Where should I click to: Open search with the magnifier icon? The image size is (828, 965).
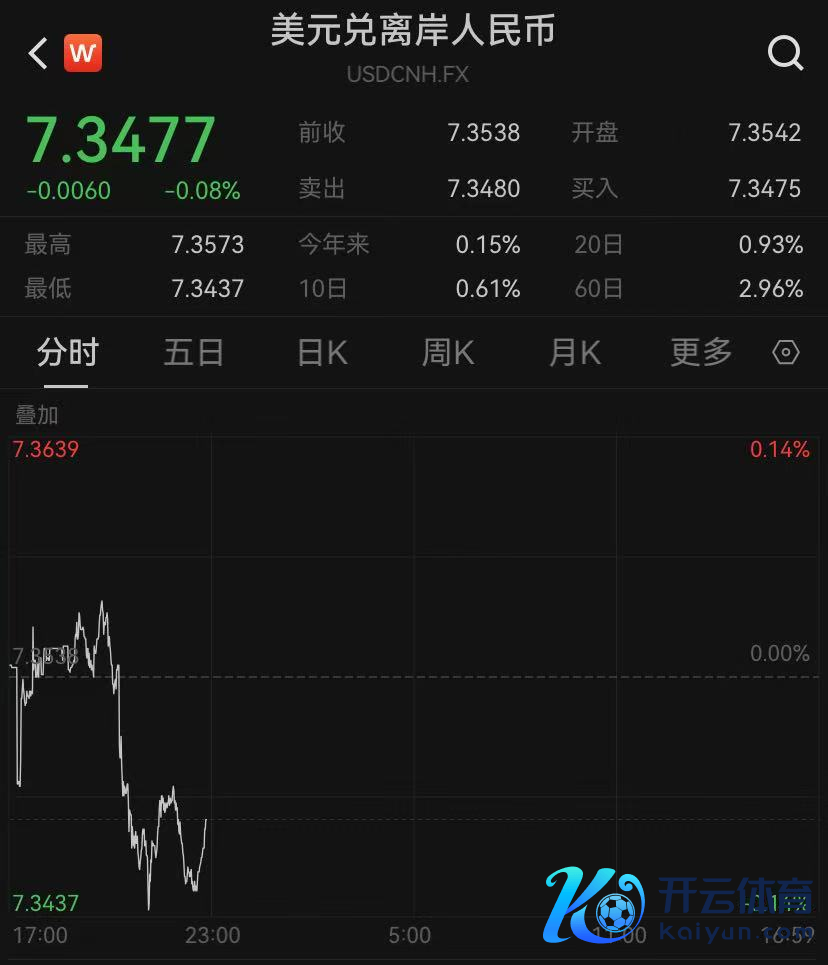785,53
